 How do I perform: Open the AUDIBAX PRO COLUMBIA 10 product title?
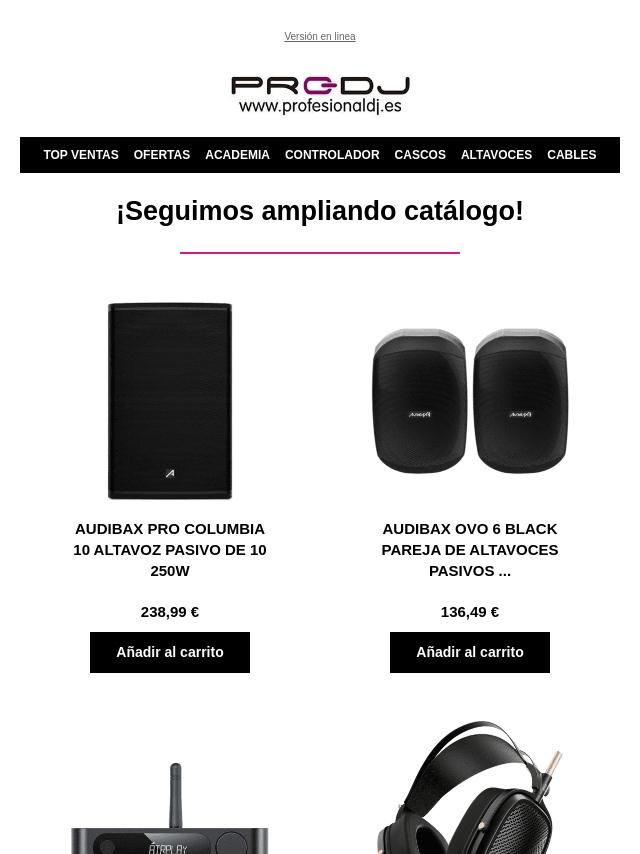(170, 549)
